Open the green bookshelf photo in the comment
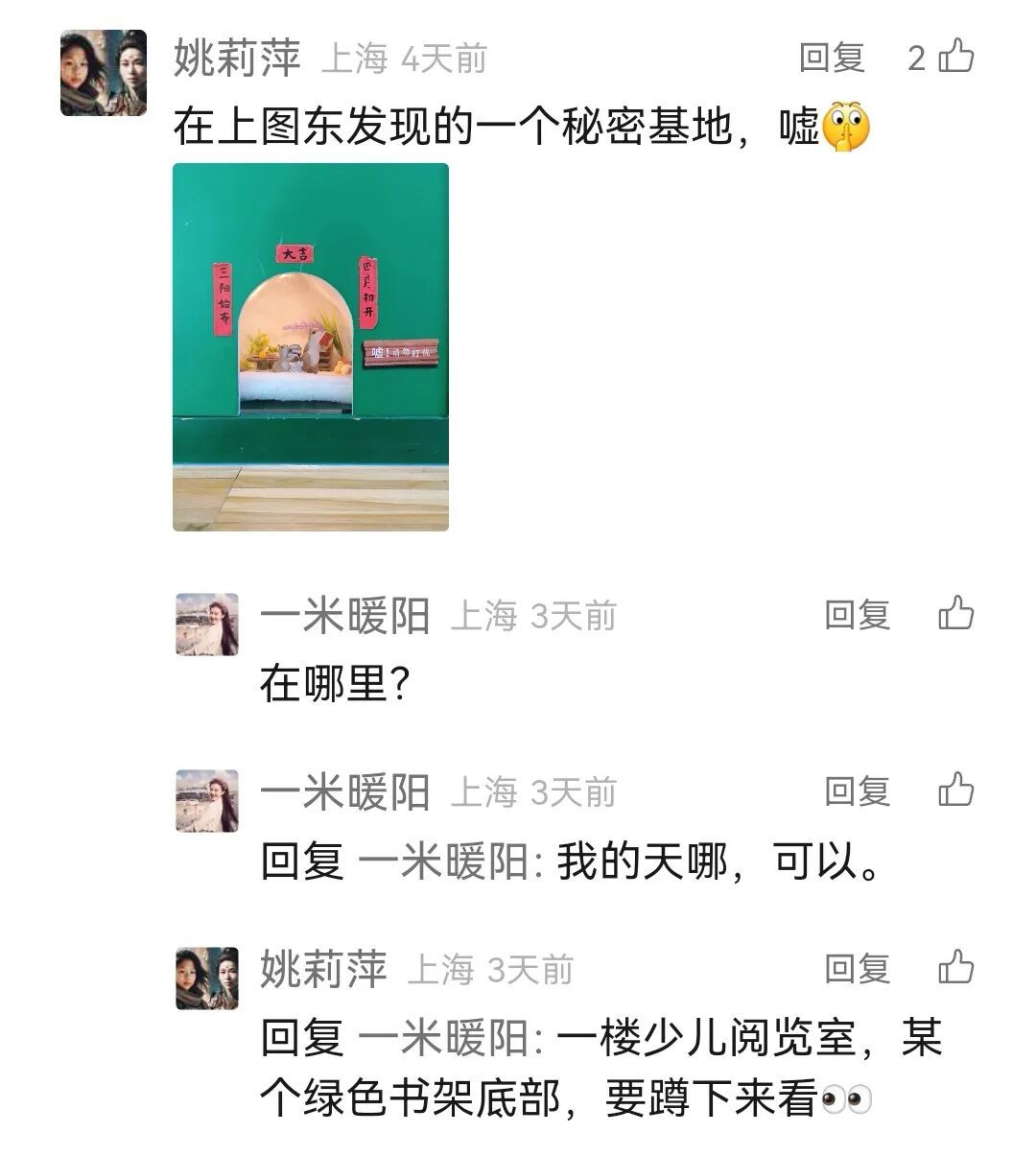Screen dimensions: 1036x1156 (311, 346)
